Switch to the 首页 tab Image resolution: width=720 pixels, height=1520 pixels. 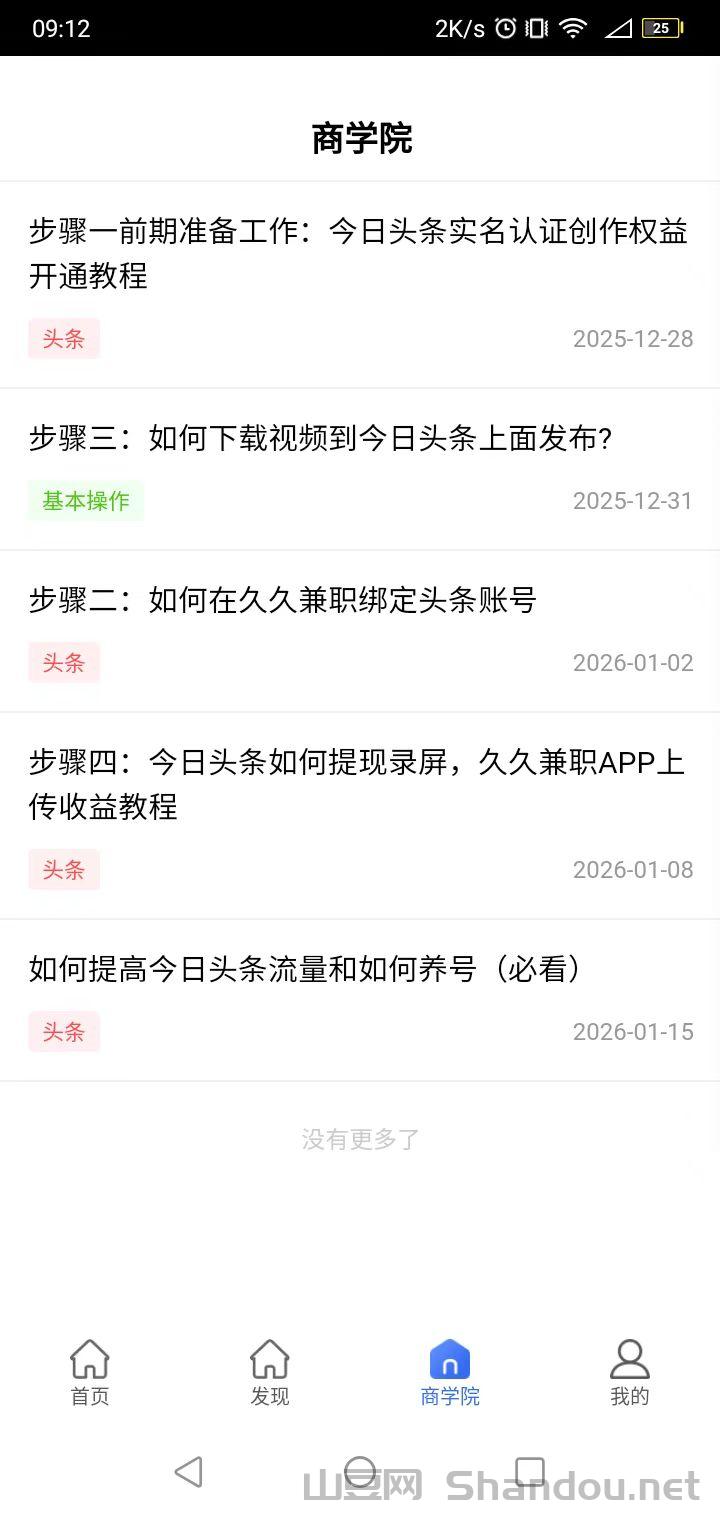90,1372
